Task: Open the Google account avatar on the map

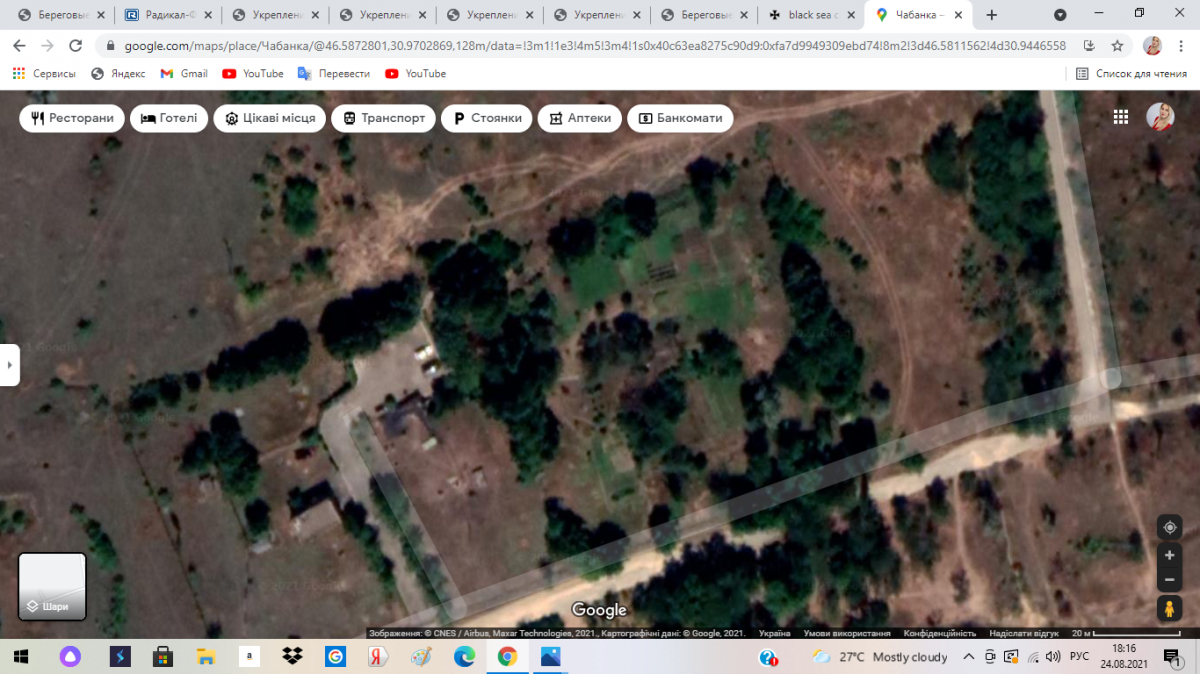Action: point(1160,117)
